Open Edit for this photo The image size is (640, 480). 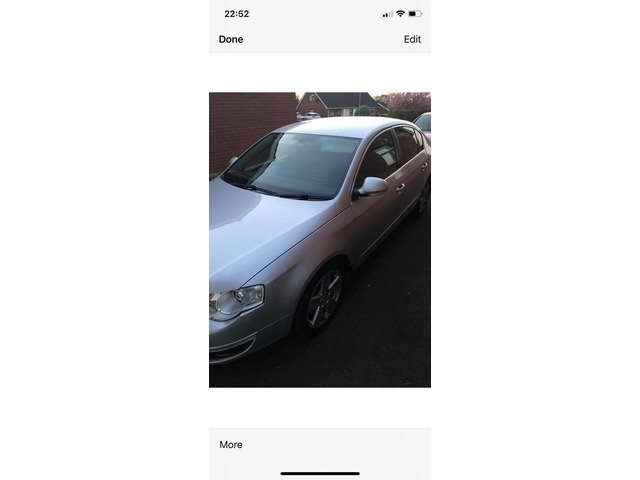point(412,39)
